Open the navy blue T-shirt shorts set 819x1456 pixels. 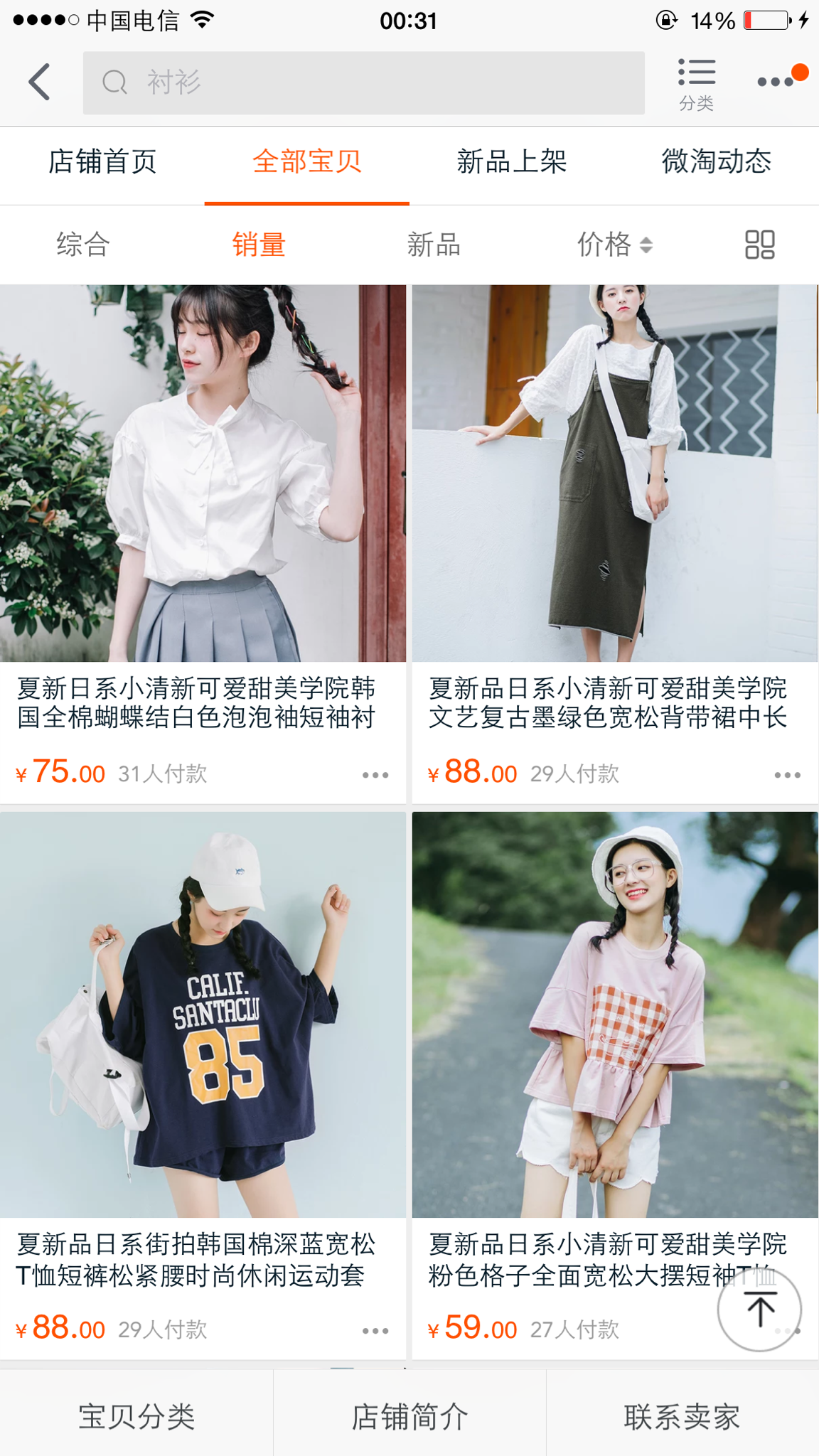(x=203, y=1086)
